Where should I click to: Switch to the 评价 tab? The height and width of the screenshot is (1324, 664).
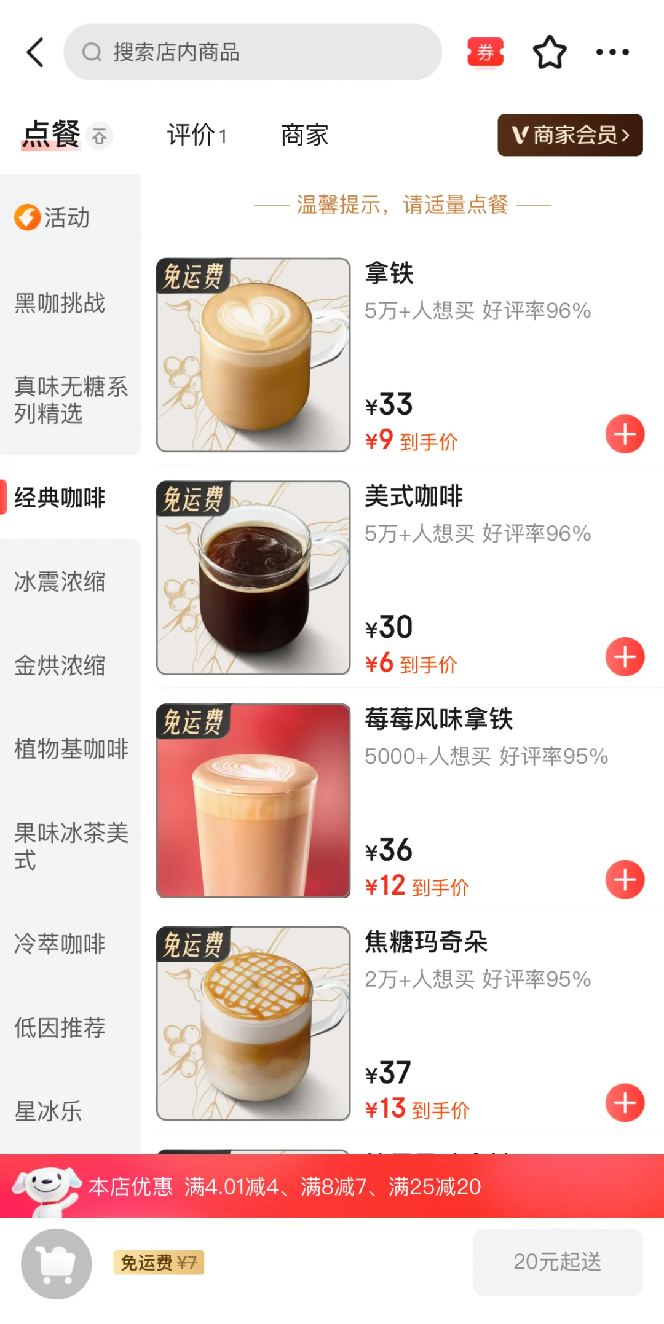(x=196, y=135)
